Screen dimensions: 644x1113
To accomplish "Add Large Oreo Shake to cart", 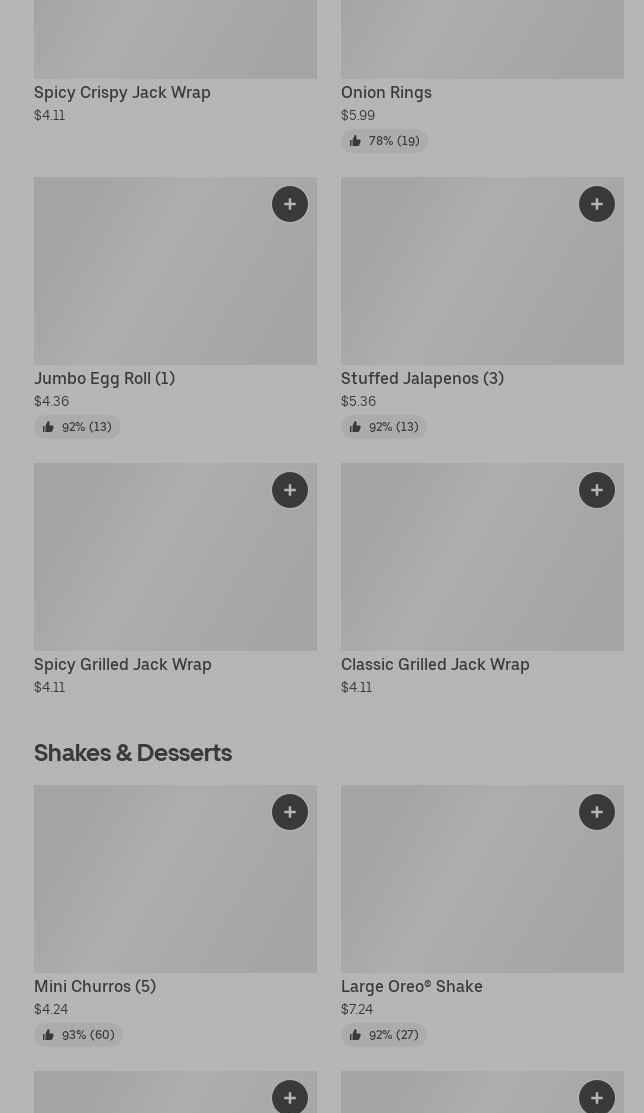I will click(597, 812).
